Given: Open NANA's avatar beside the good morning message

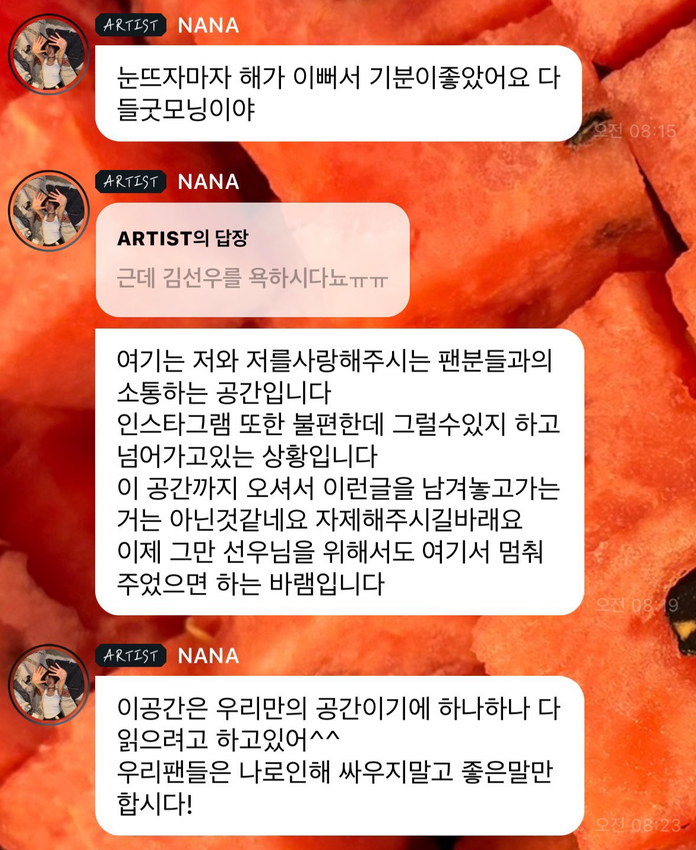Looking at the screenshot, I should tap(49, 54).
